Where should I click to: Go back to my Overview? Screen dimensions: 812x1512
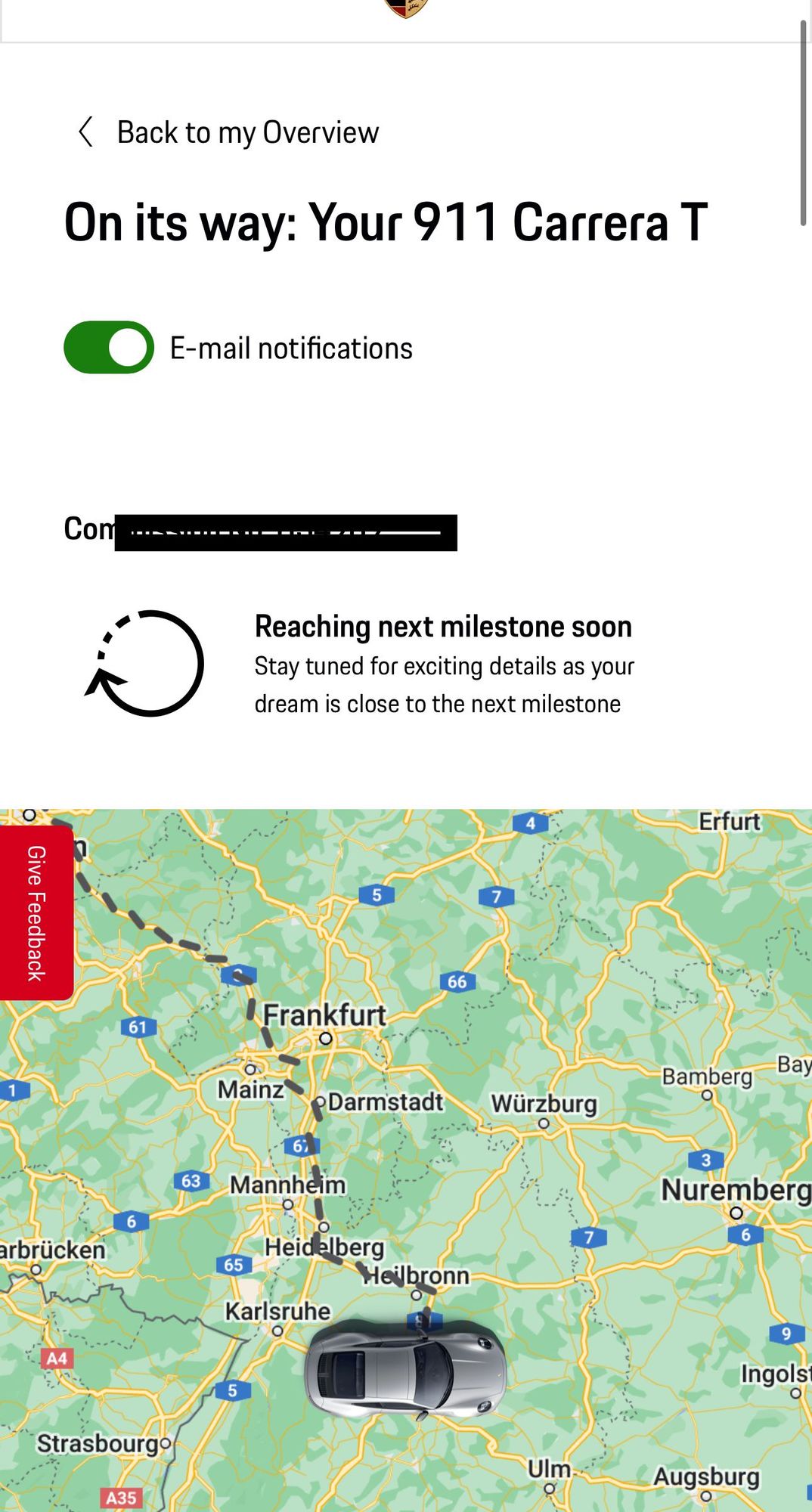pyautogui.click(x=228, y=132)
